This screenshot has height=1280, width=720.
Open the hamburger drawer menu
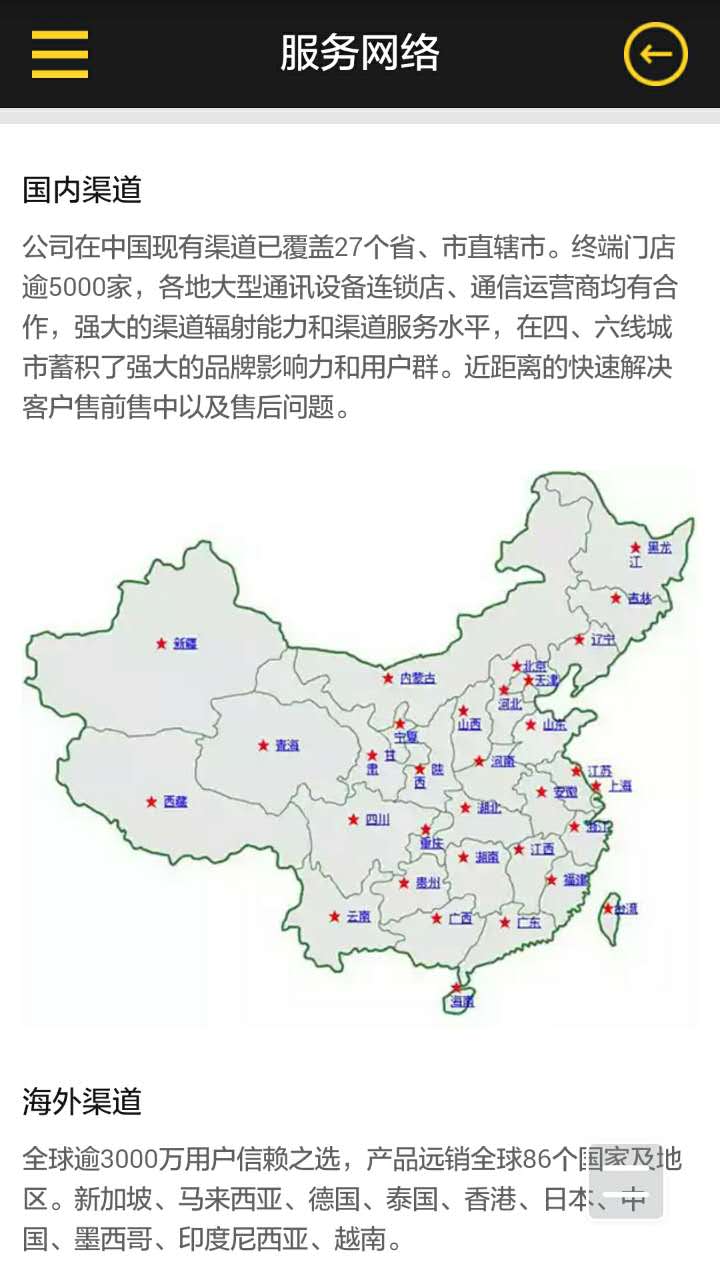point(60,54)
